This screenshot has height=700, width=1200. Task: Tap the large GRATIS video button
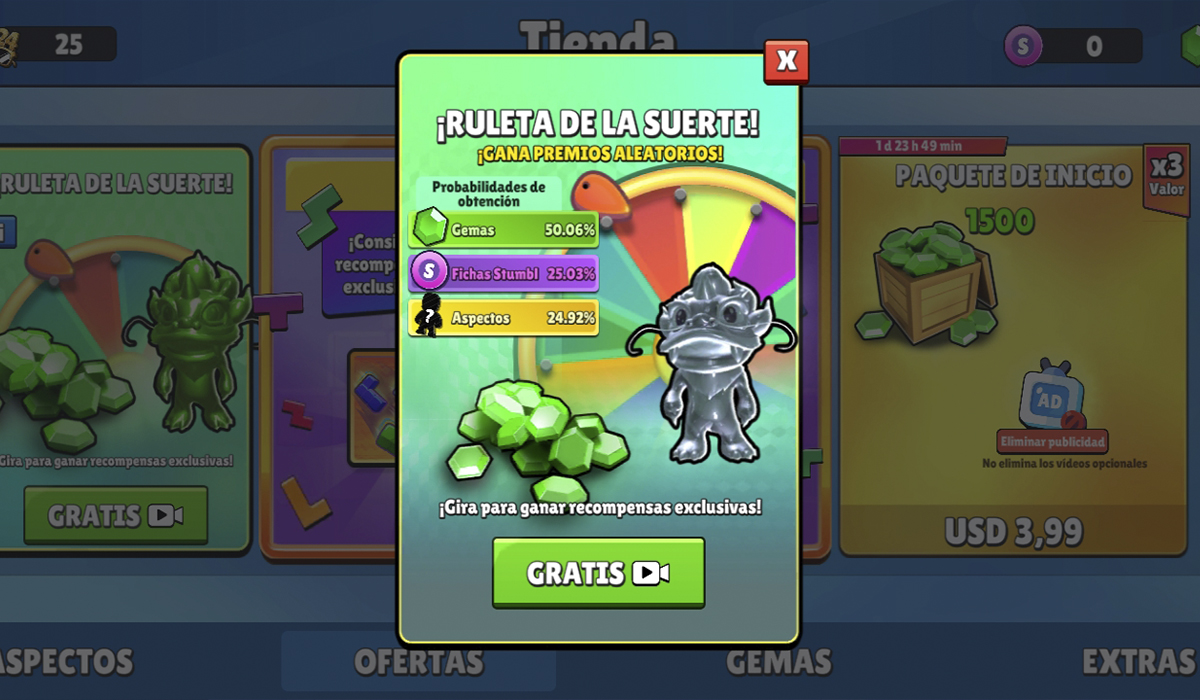click(598, 573)
